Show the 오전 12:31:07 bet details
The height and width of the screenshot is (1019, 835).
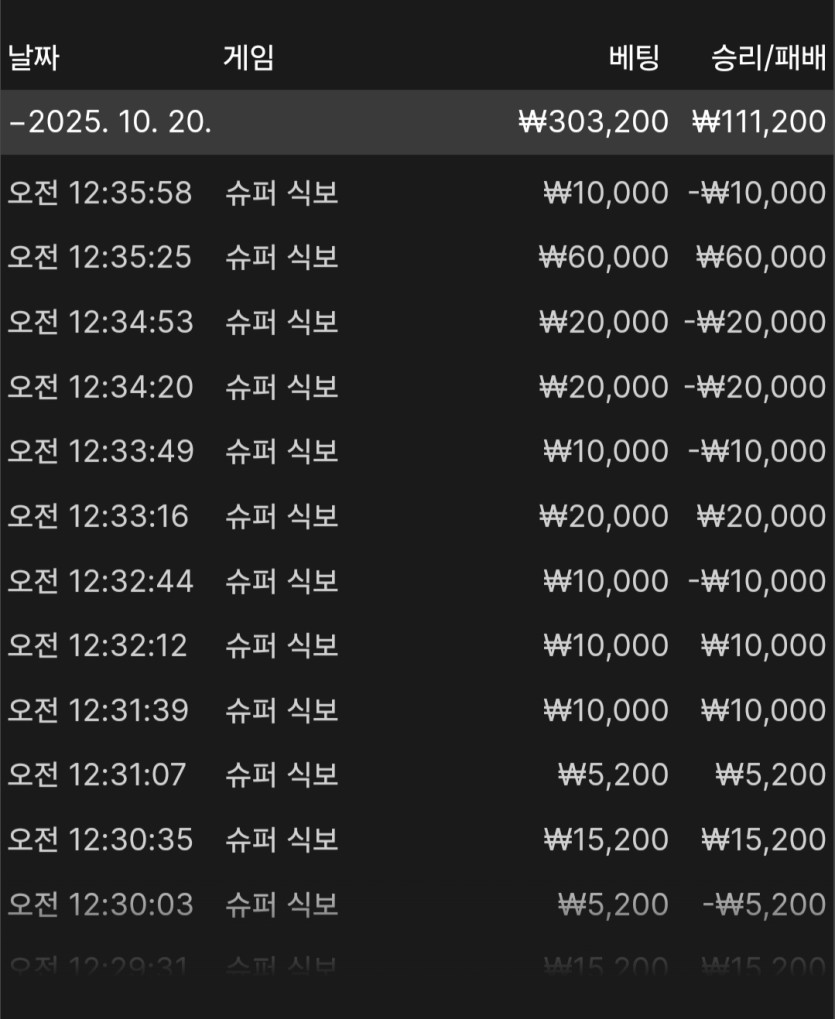tap(417, 774)
